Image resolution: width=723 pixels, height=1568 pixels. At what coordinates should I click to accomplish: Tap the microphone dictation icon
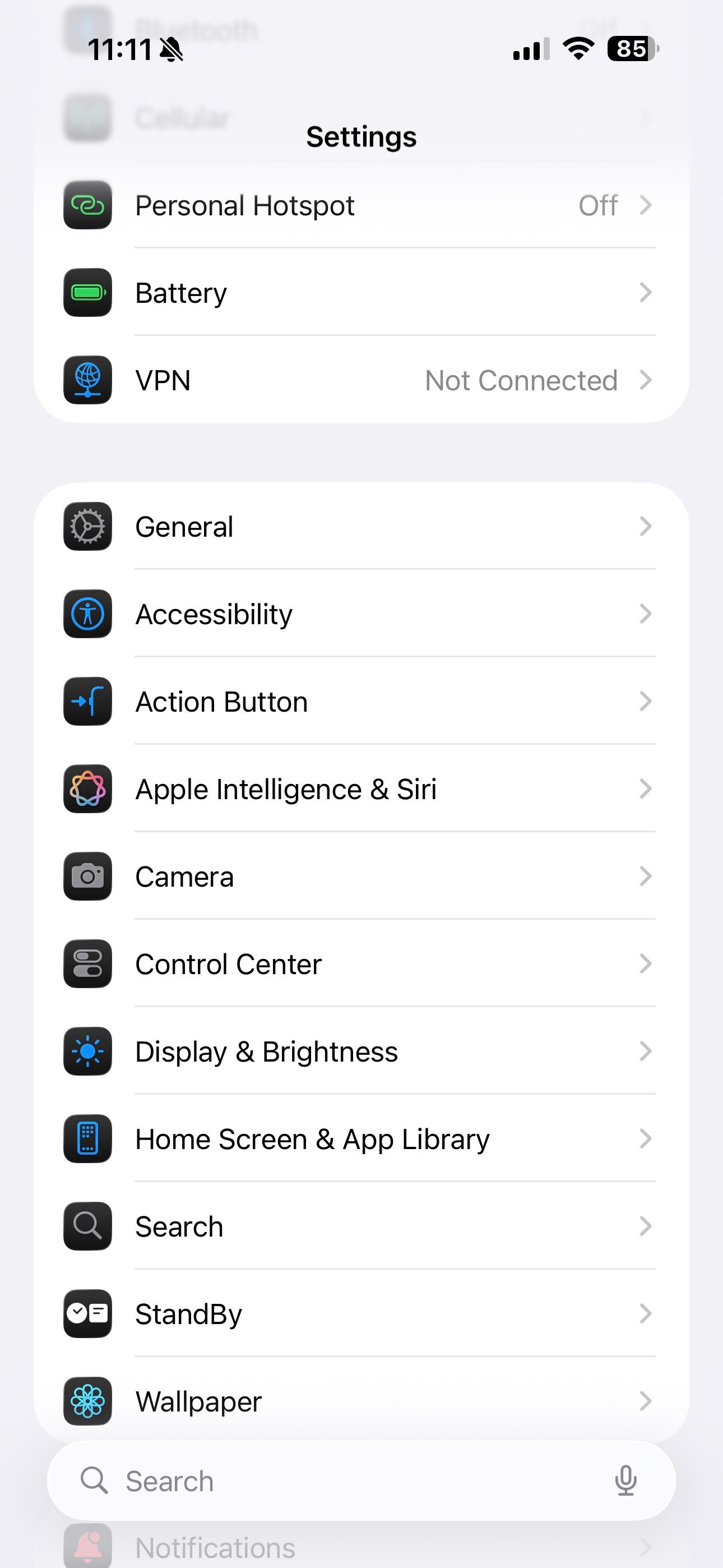pos(625,1481)
